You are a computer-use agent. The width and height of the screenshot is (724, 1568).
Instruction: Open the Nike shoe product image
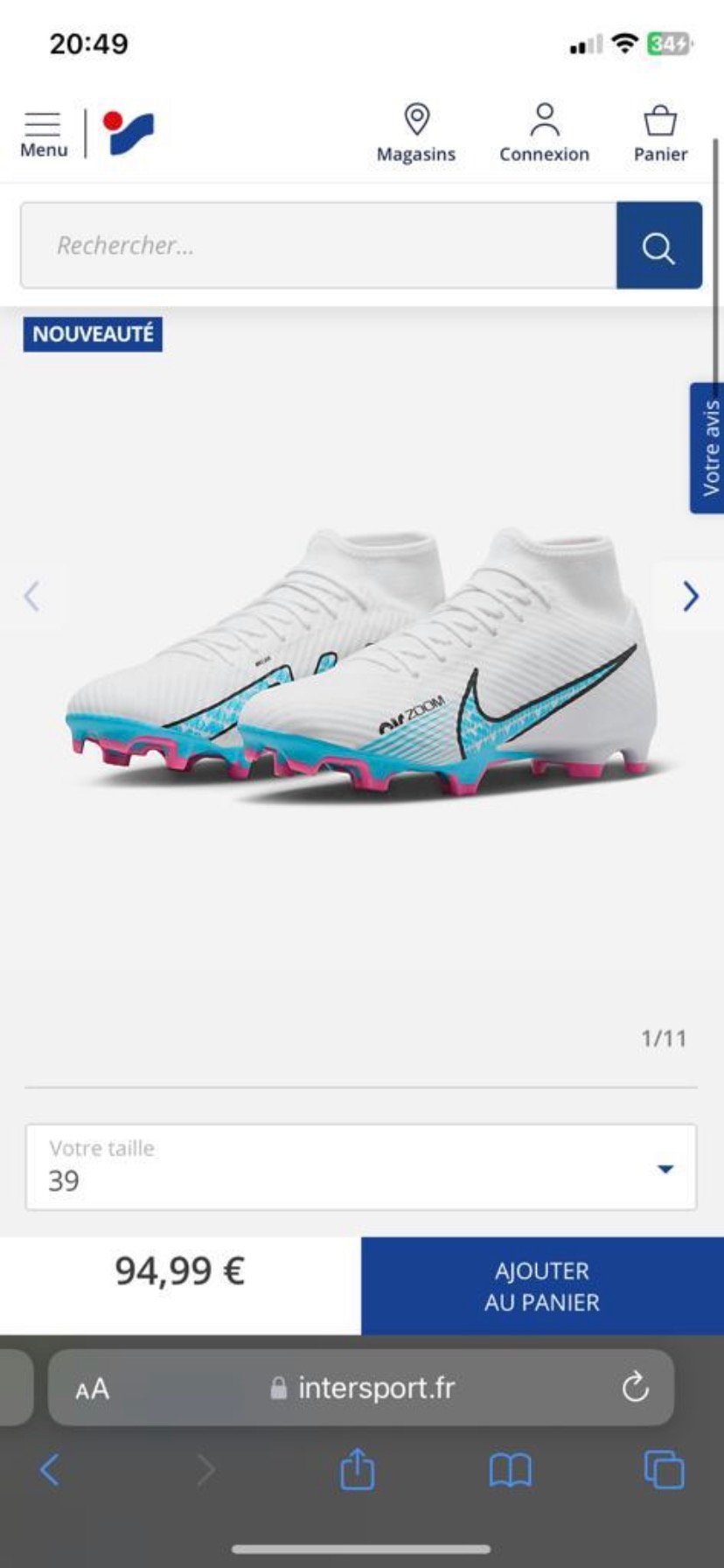pos(362,665)
